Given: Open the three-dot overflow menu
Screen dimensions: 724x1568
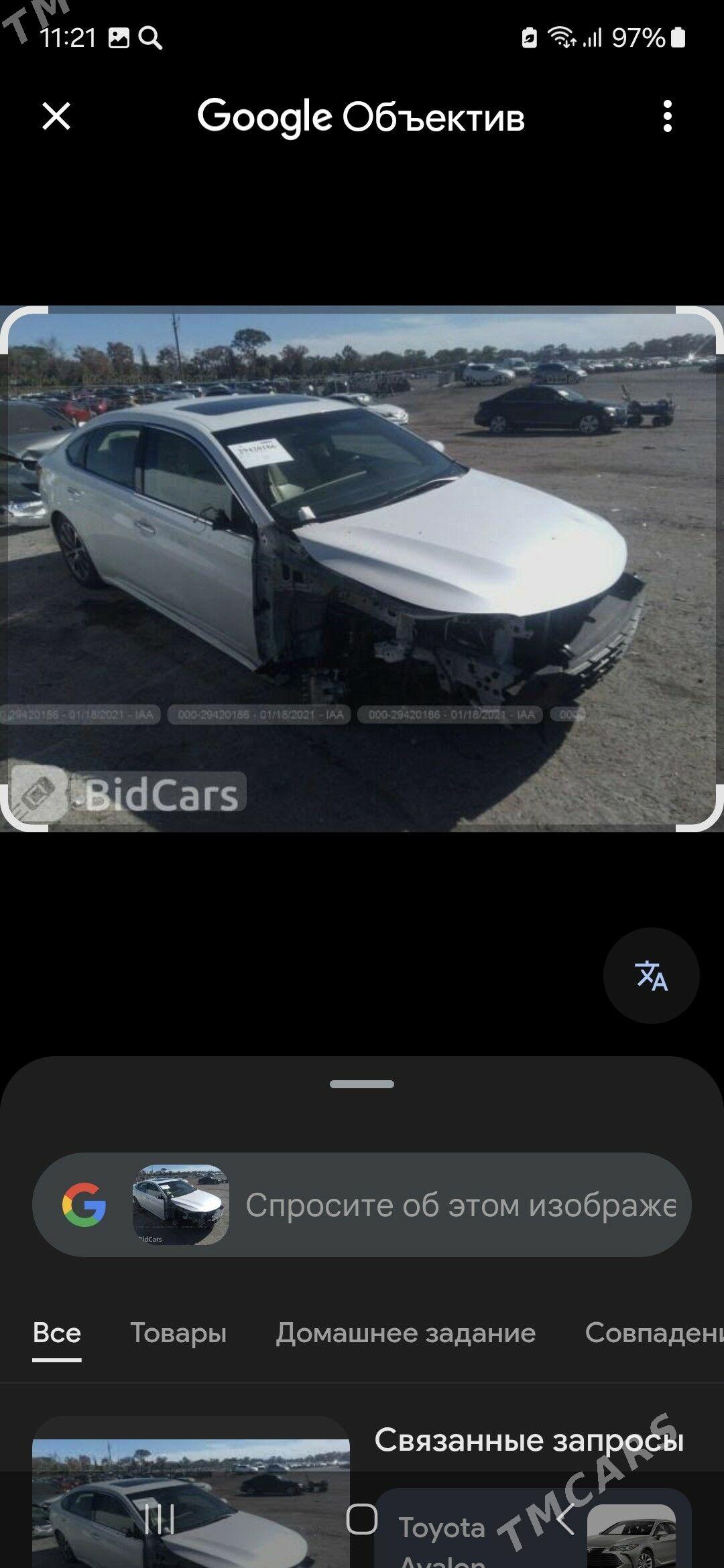Looking at the screenshot, I should click(666, 116).
